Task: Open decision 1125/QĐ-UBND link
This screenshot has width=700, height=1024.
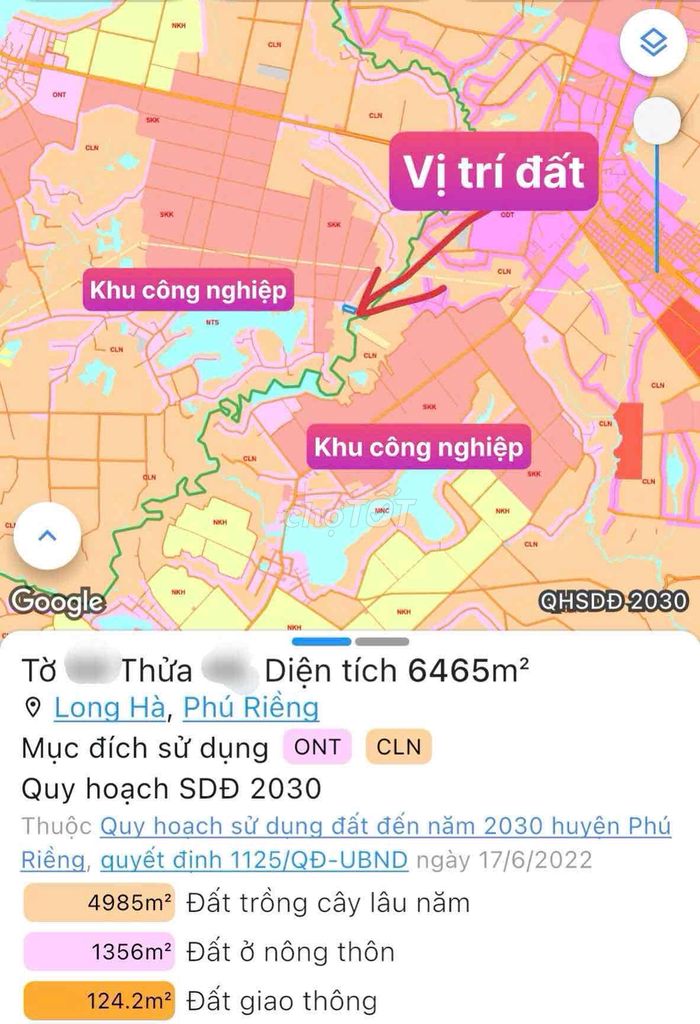Action: point(255,859)
